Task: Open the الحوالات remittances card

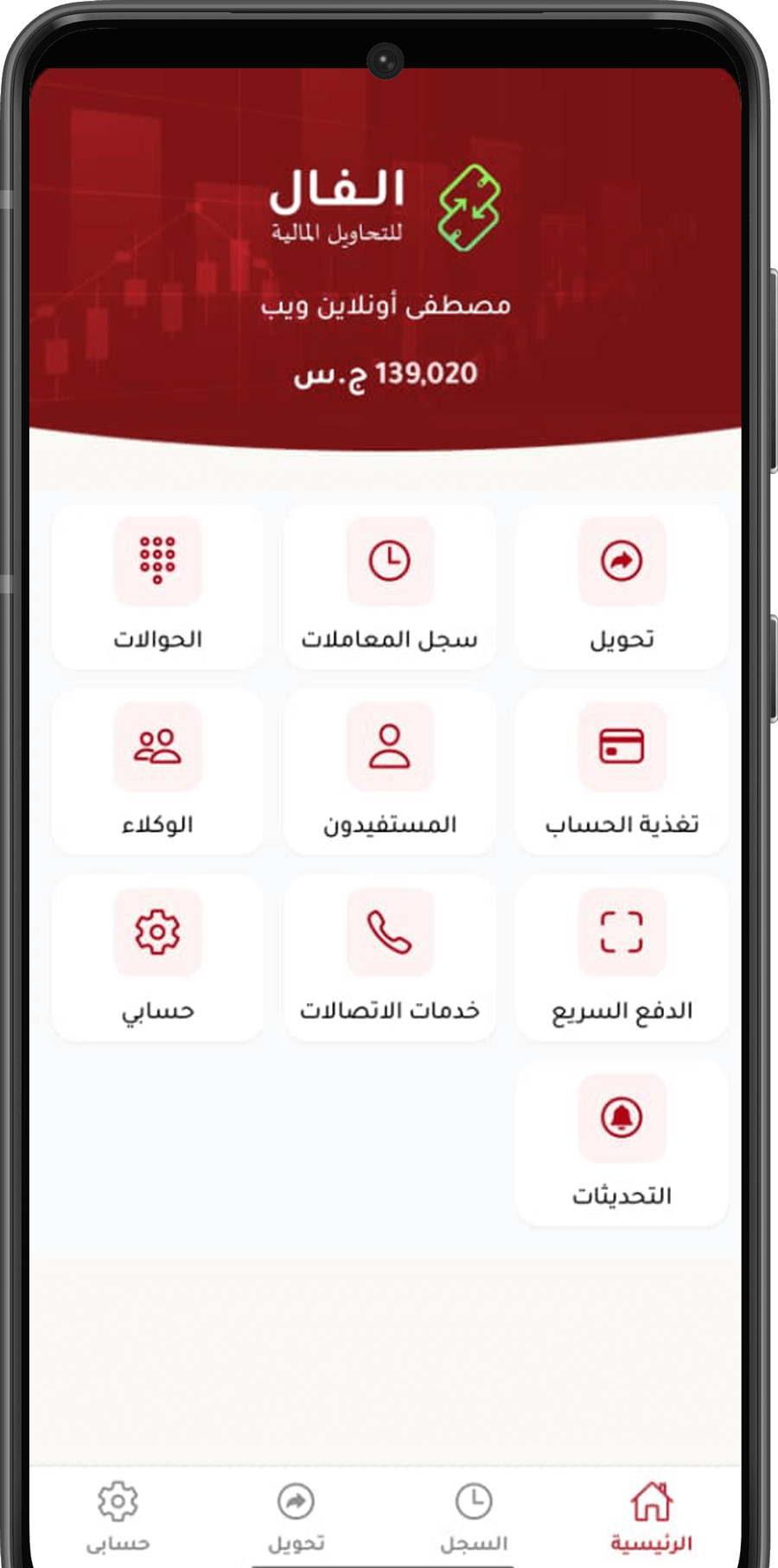Action: pyautogui.click(x=157, y=587)
